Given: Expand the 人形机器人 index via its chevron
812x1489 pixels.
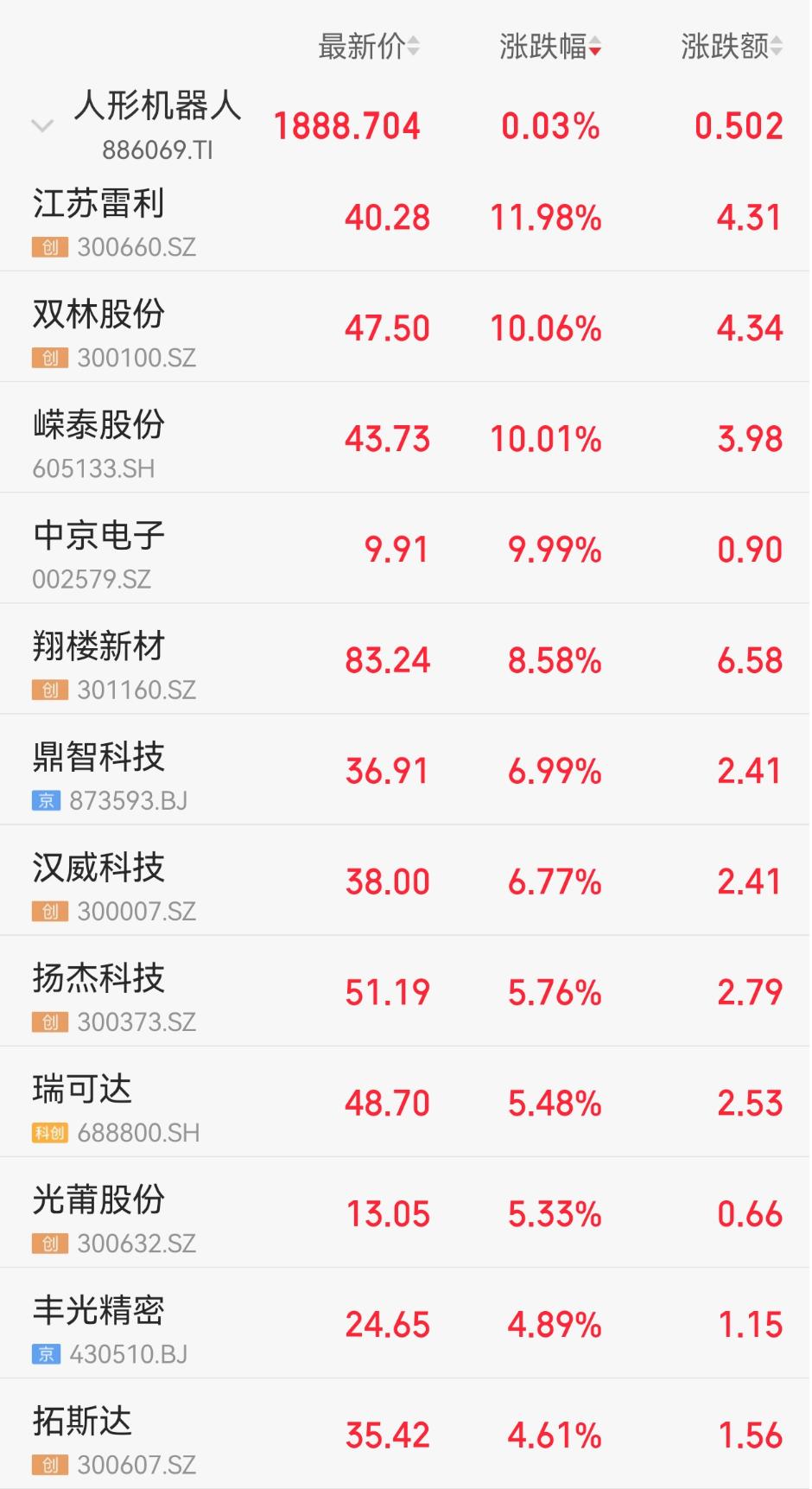Looking at the screenshot, I should tap(41, 126).
